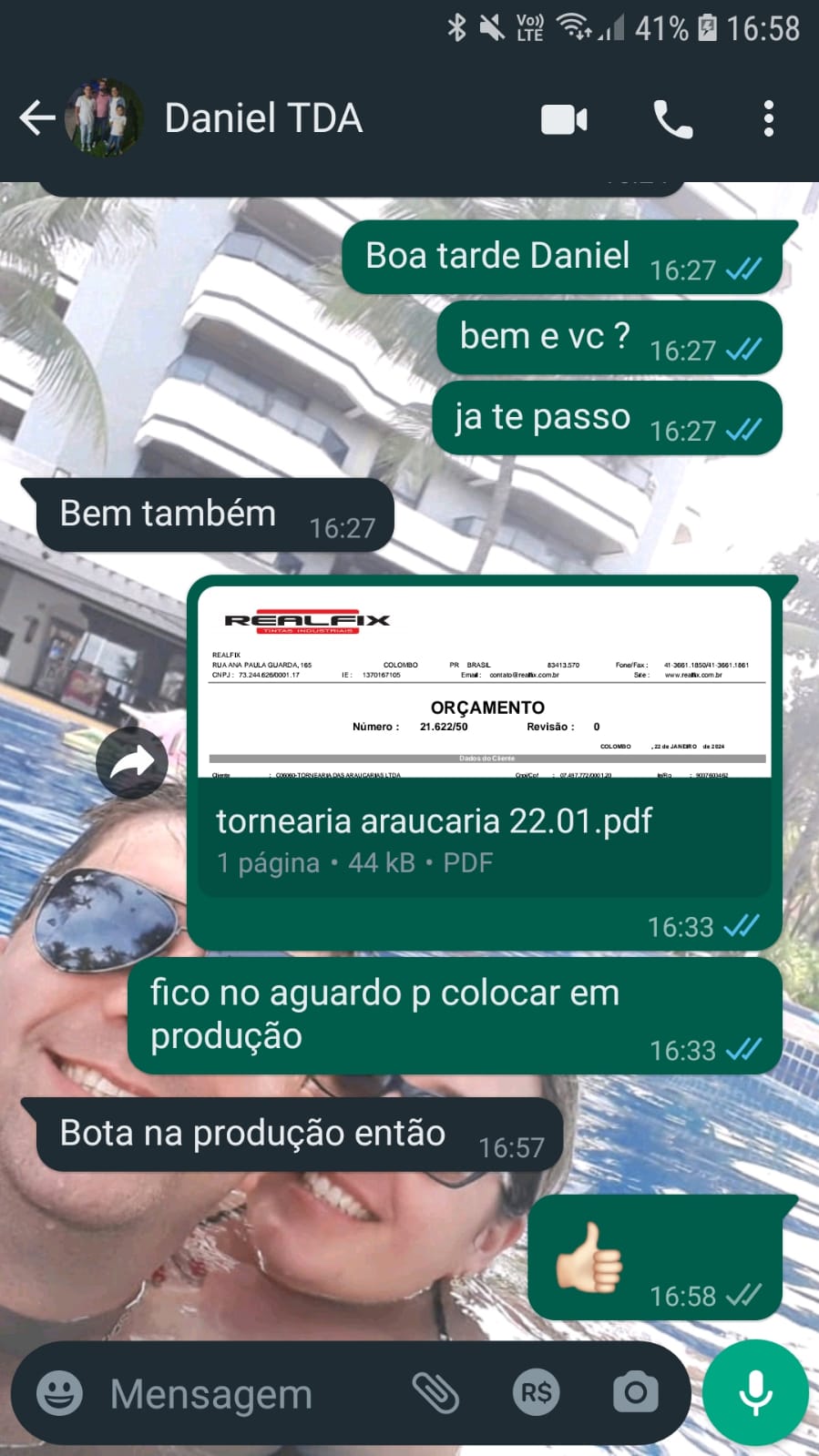Tap the microphone voice message button
This screenshot has height=1456, width=819.
[x=755, y=1393]
